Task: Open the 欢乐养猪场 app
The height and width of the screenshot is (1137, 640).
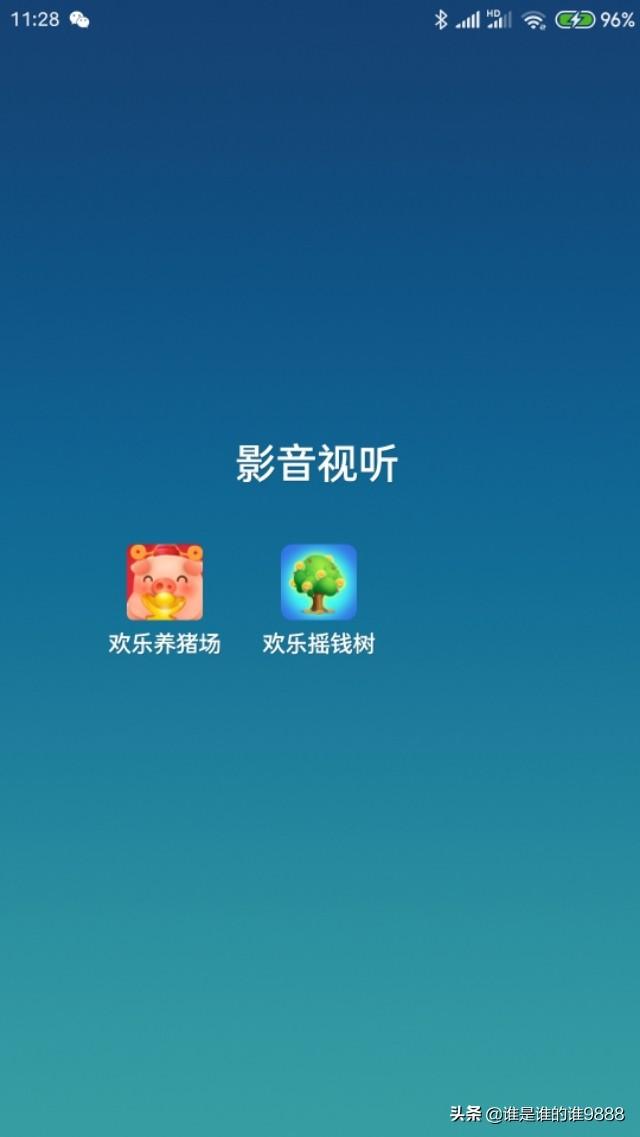Action: click(164, 583)
